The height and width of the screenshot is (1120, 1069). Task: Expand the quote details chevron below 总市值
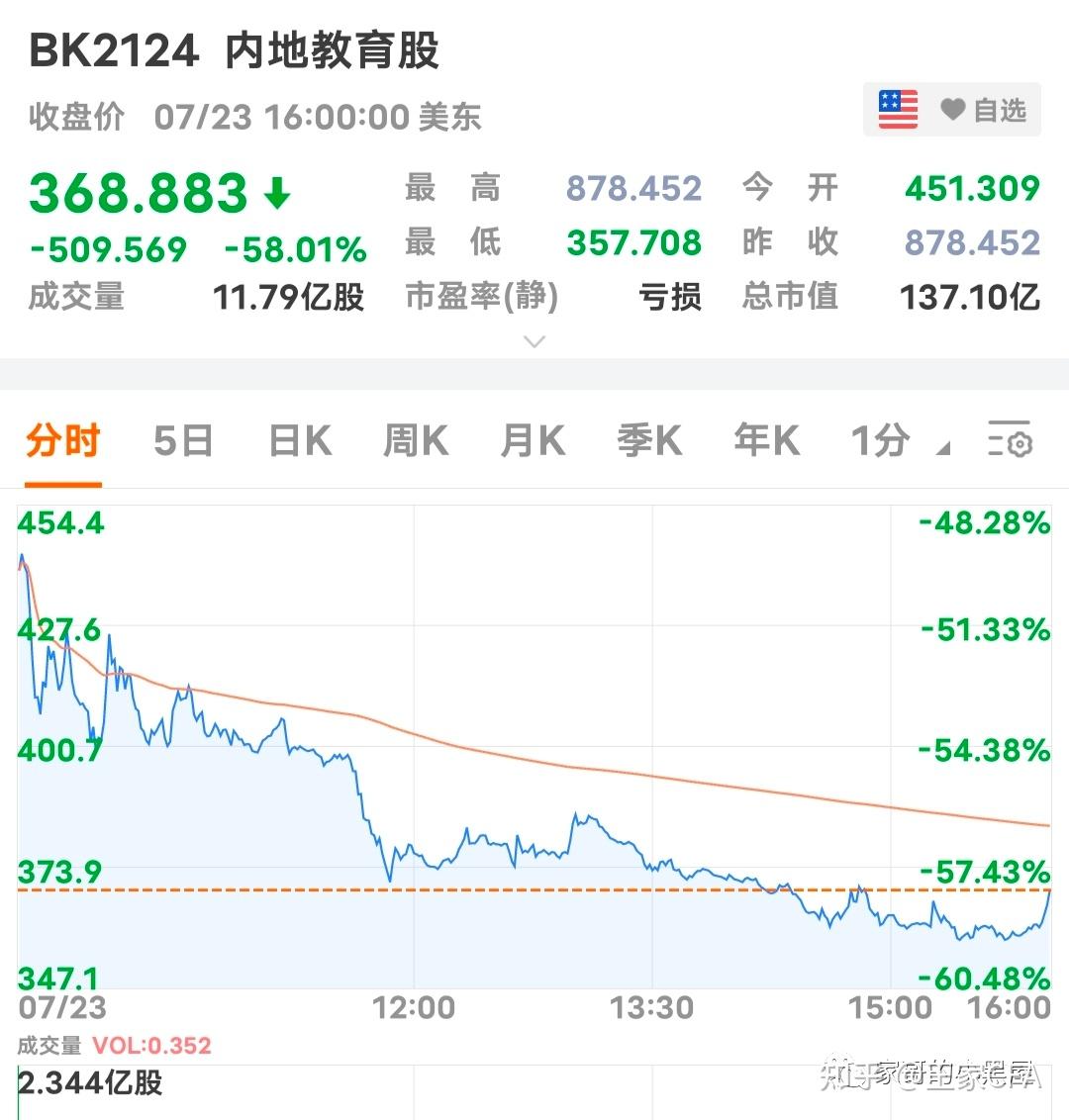click(534, 341)
